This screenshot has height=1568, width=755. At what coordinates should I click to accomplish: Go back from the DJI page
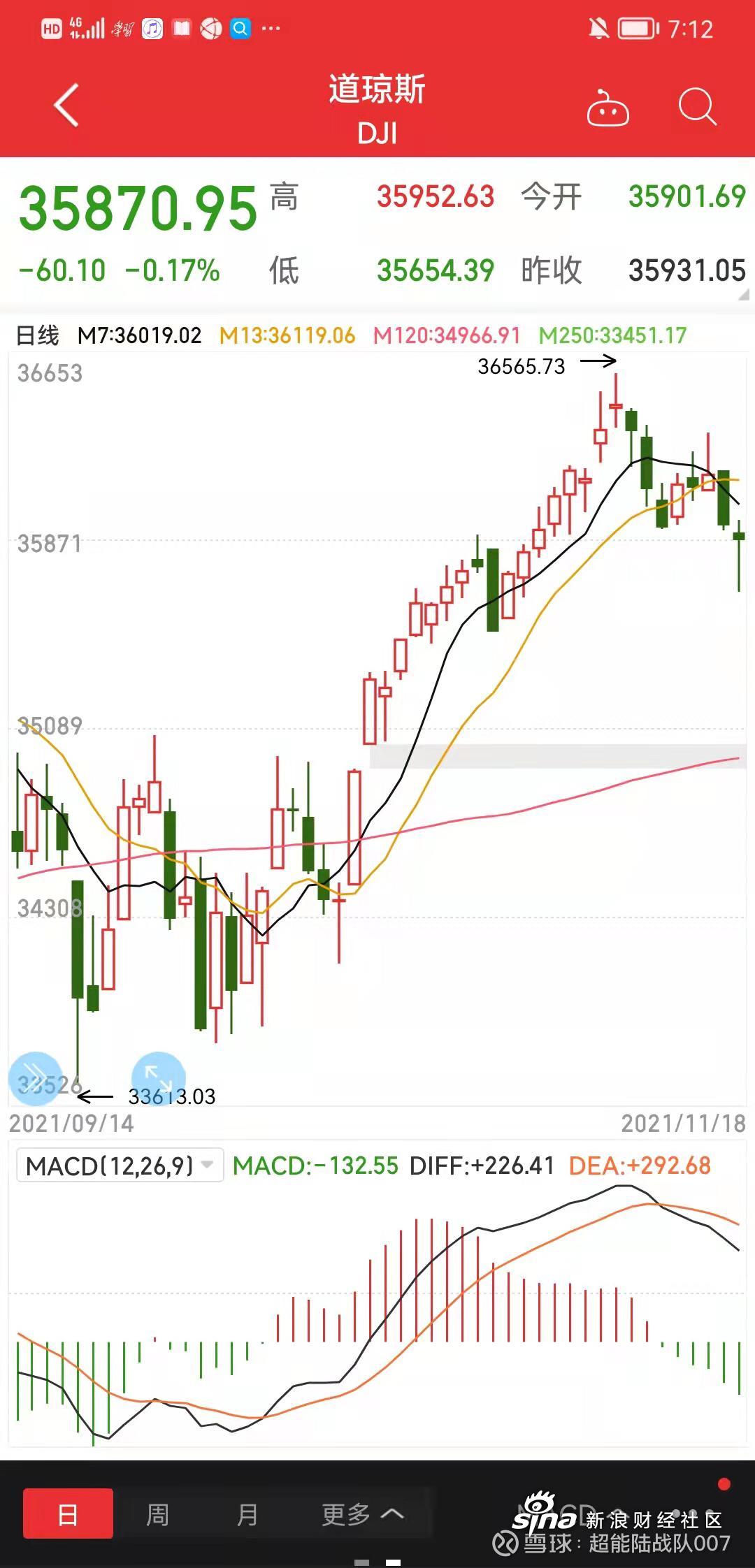[x=66, y=106]
